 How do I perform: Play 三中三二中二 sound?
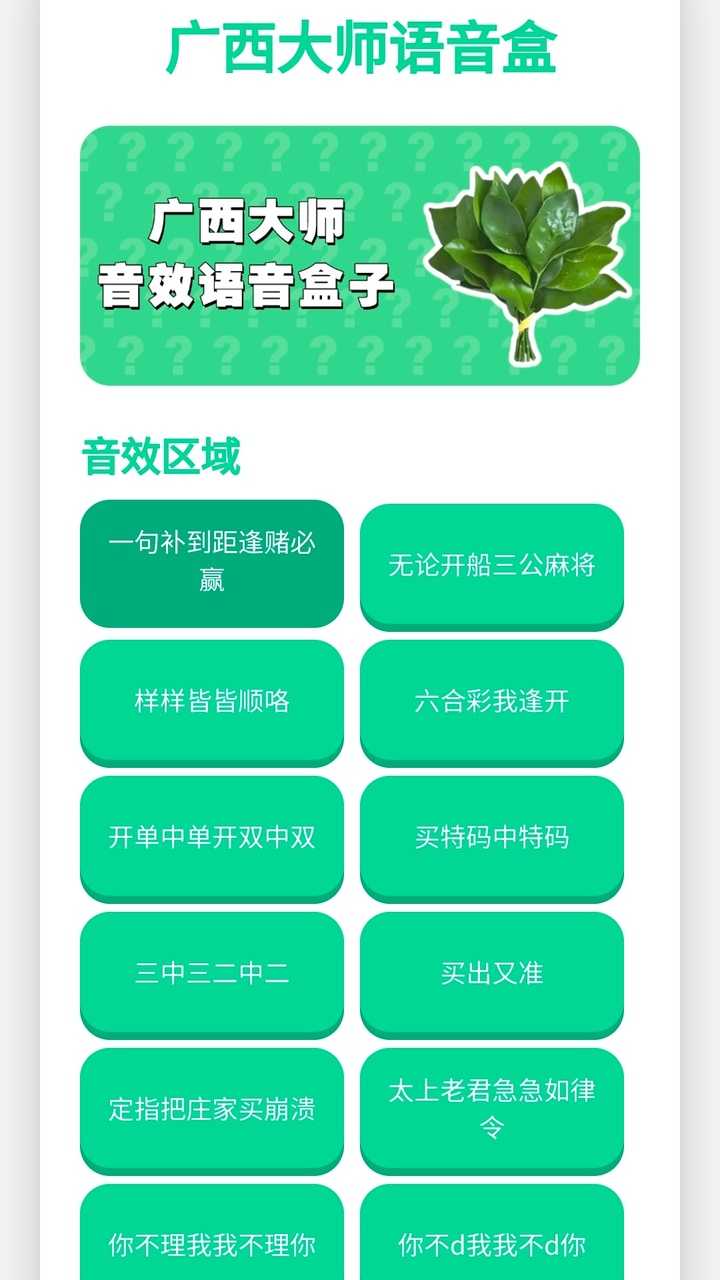coord(212,973)
